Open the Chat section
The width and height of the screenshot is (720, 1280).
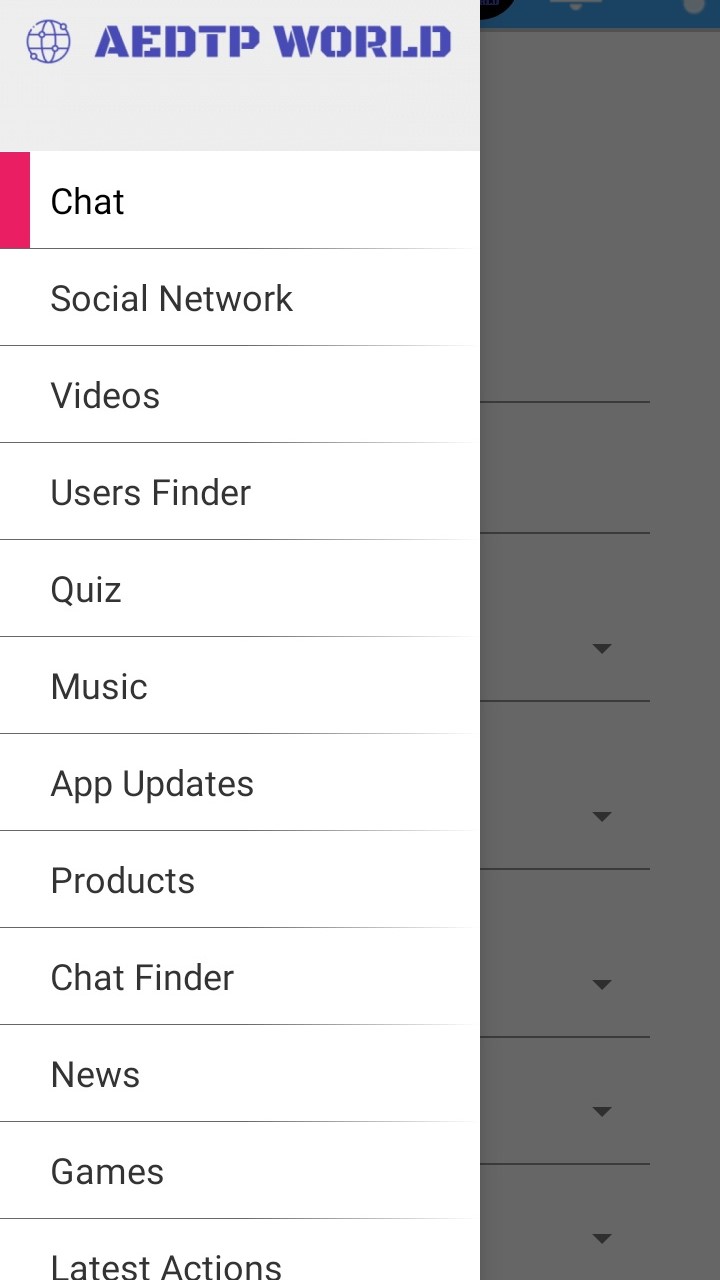click(x=240, y=200)
